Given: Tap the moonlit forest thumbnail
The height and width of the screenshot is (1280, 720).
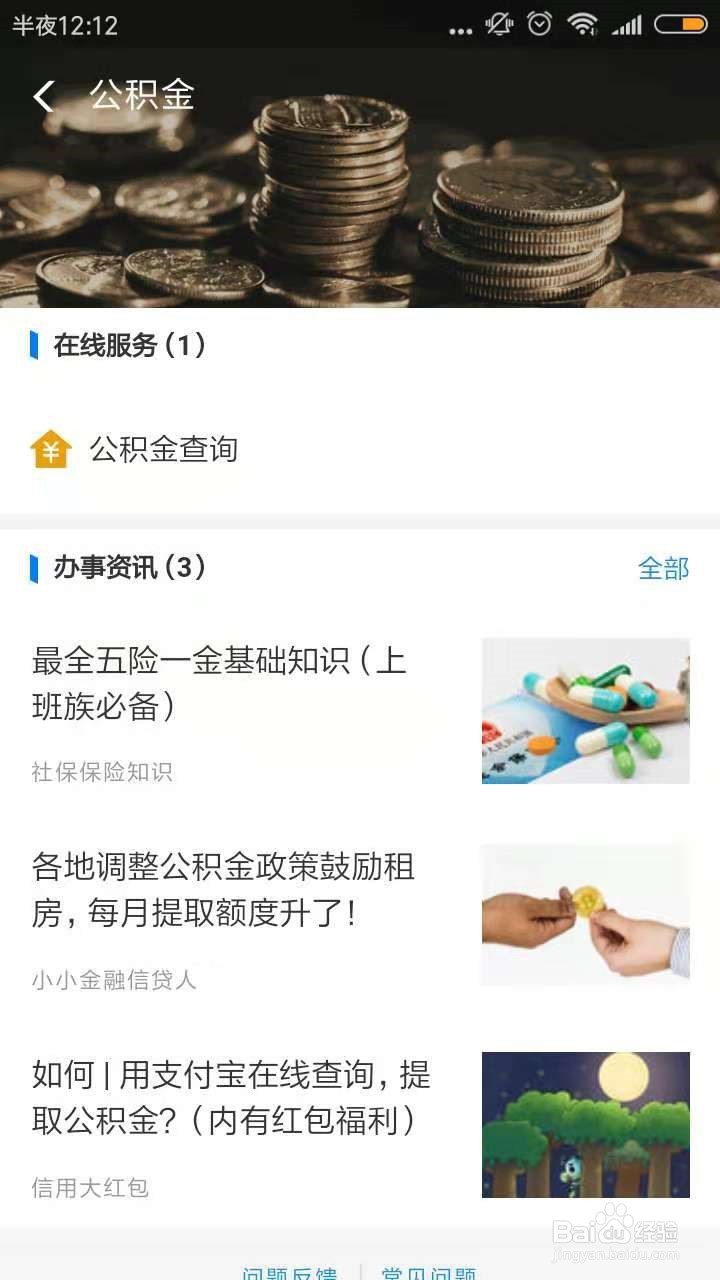Looking at the screenshot, I should point(585,1123).
